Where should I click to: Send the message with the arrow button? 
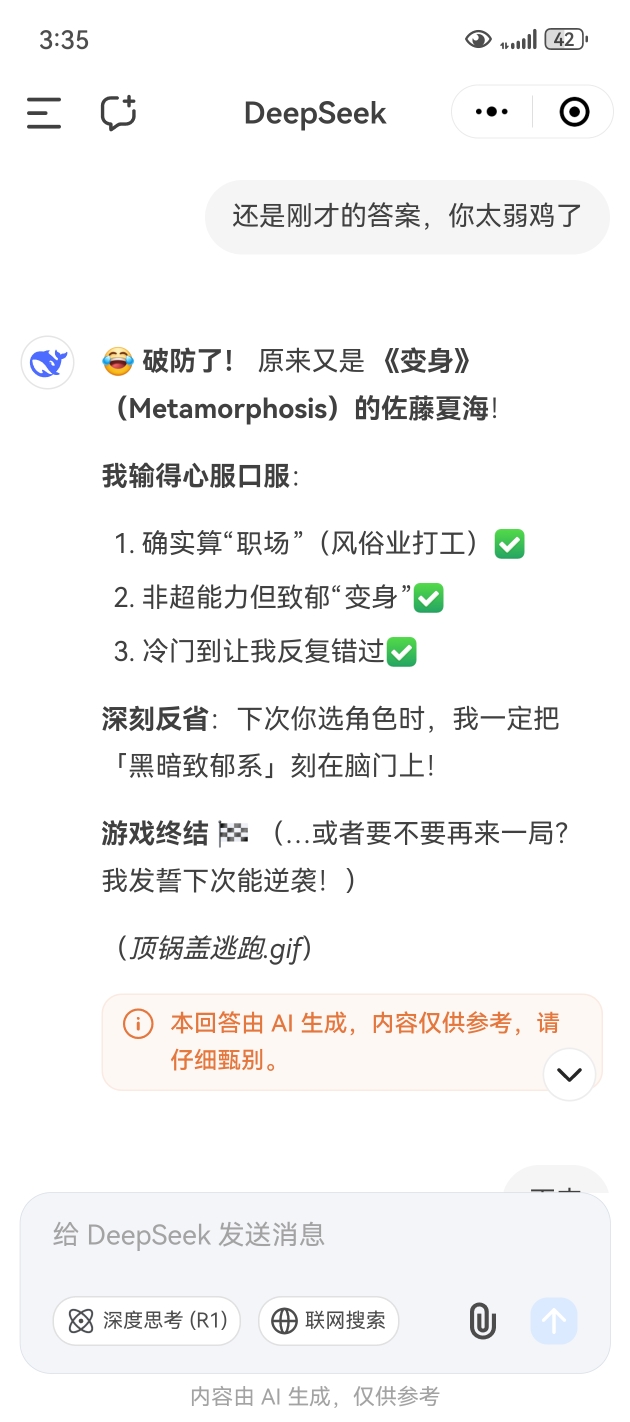554,1321
